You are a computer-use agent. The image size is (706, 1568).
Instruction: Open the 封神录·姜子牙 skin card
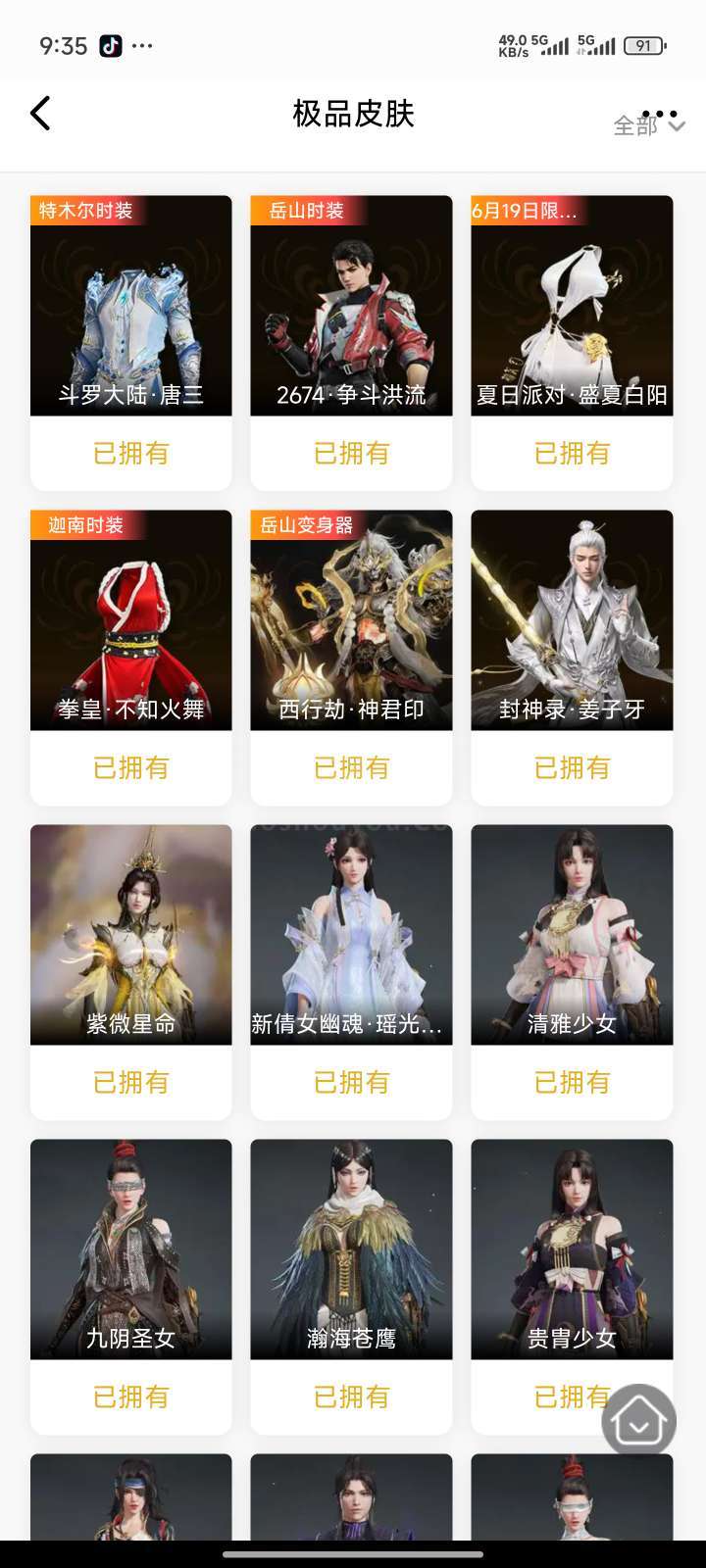572,620
